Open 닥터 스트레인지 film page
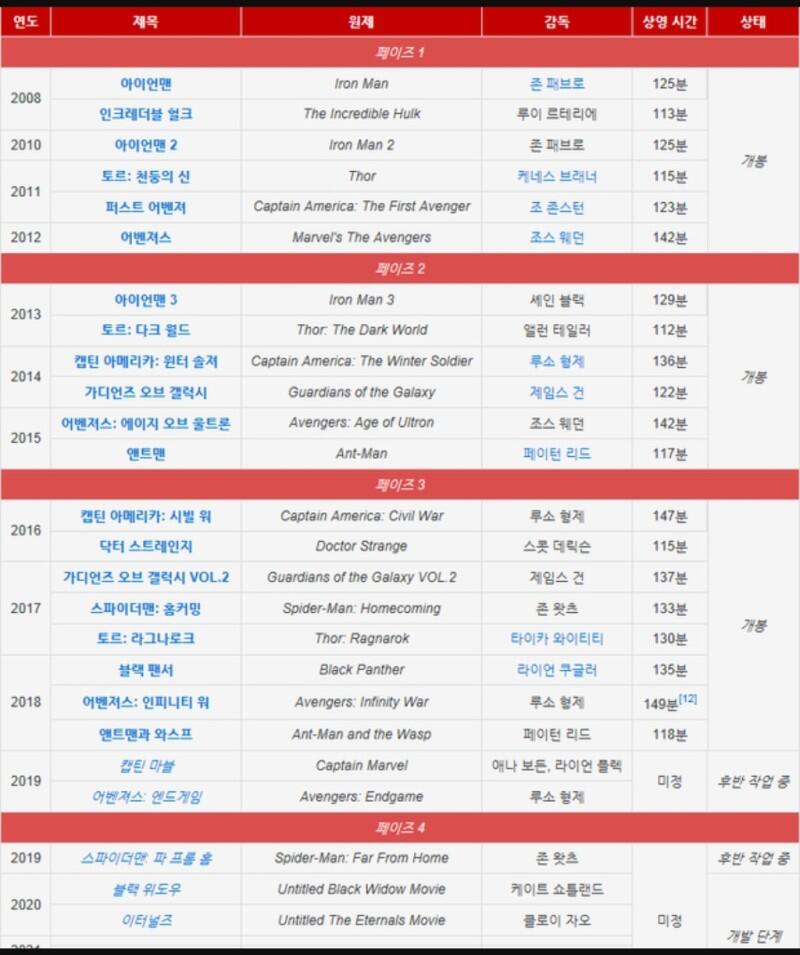 click(146, 546)
